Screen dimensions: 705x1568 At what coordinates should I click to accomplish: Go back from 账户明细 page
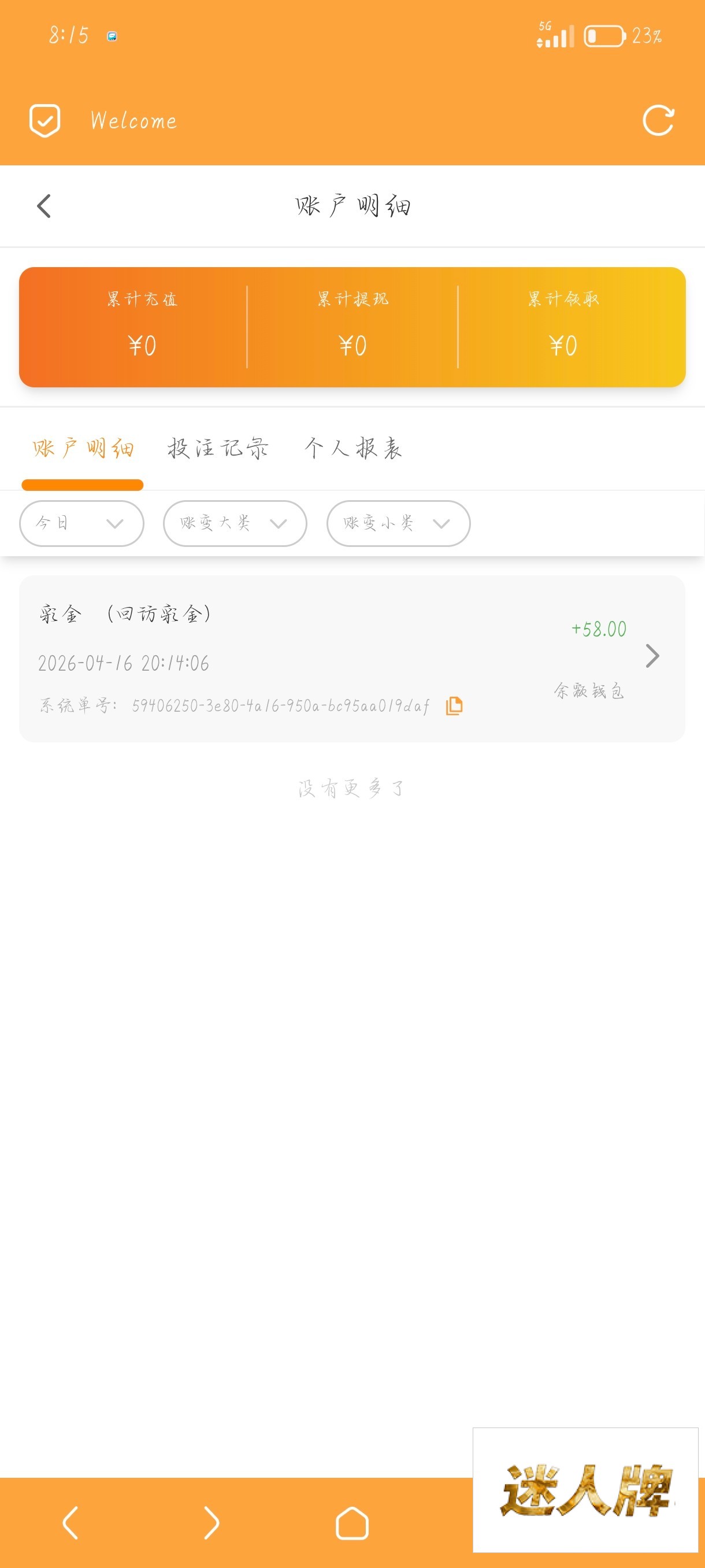pos(44,206)
